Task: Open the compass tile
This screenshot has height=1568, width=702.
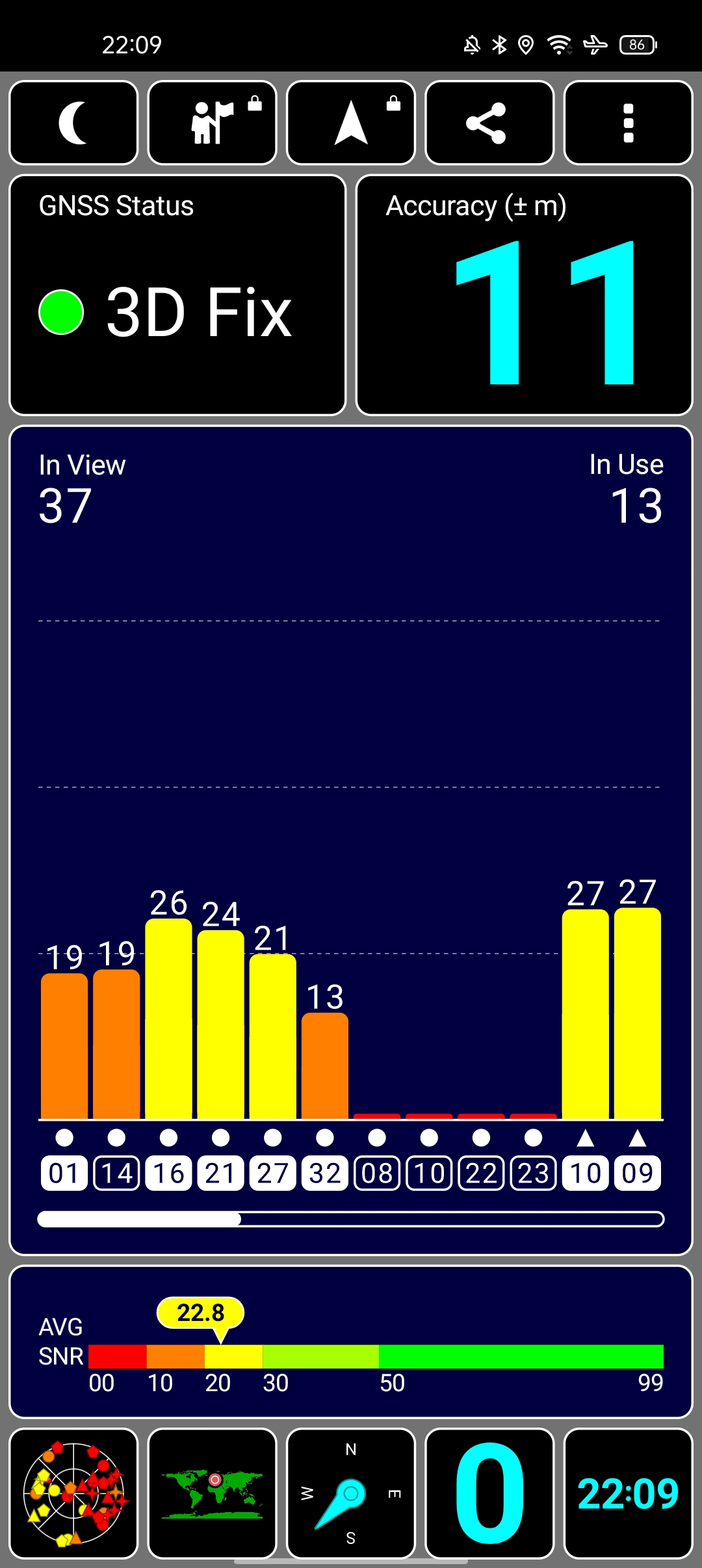Action: pyautogui.click(x=351, y=1493)
